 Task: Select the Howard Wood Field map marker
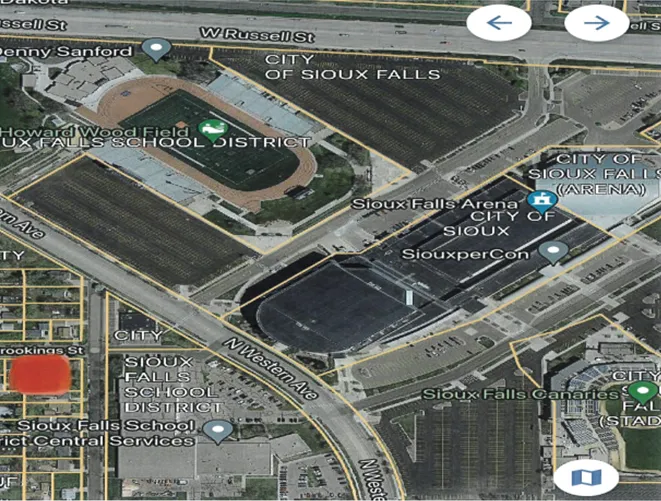pyautogui.click(x=209, y=129)
